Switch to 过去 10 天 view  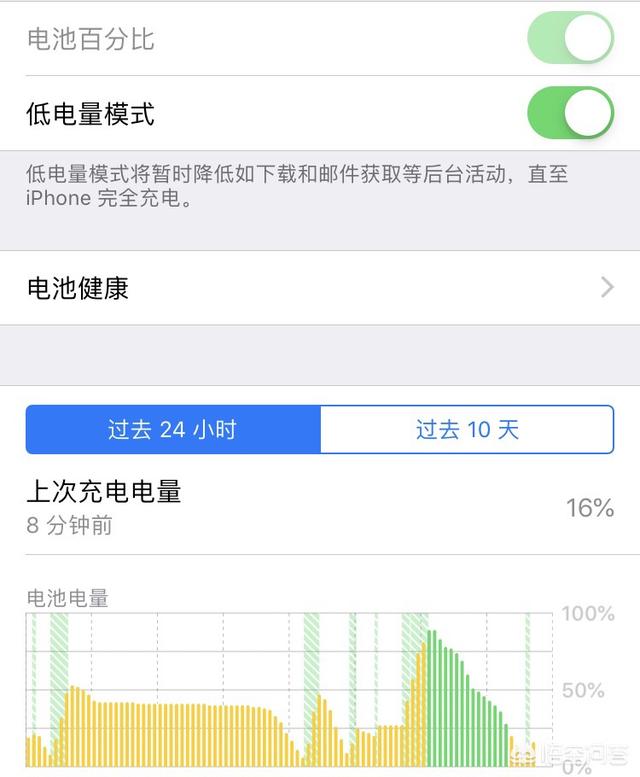point(466,430)
